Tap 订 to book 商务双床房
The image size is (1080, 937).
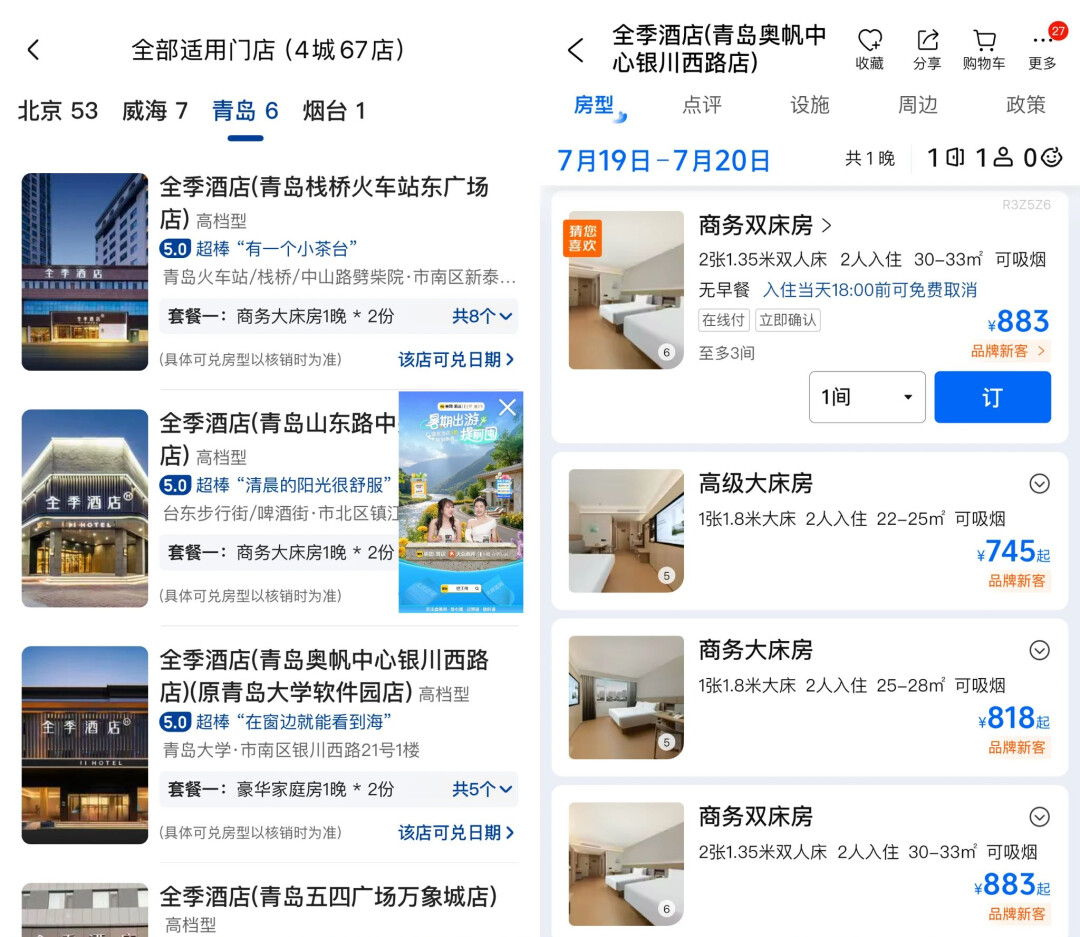pyautogui.click(x=992, y=397)
